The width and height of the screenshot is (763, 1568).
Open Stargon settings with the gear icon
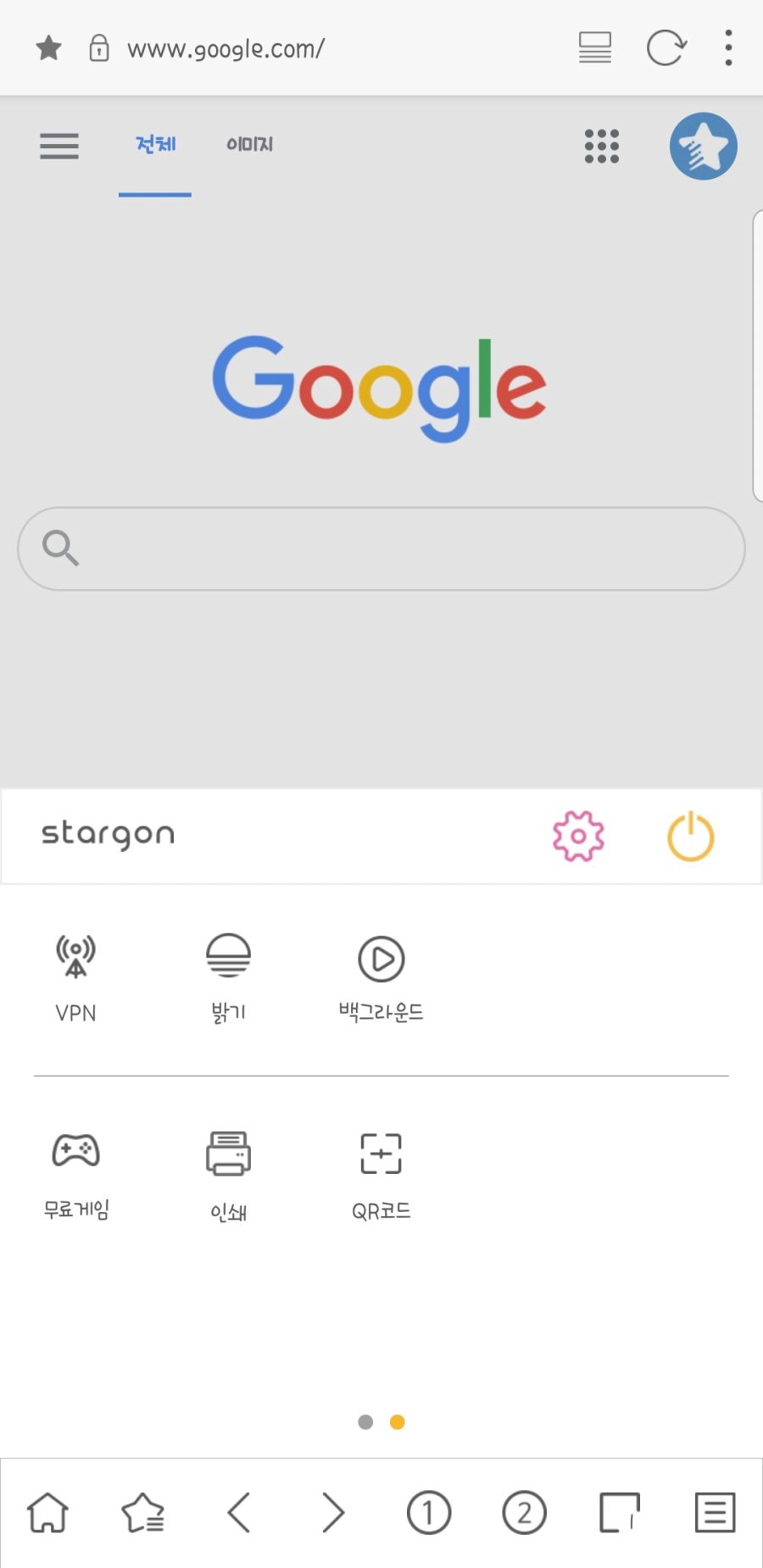(577, 836)
